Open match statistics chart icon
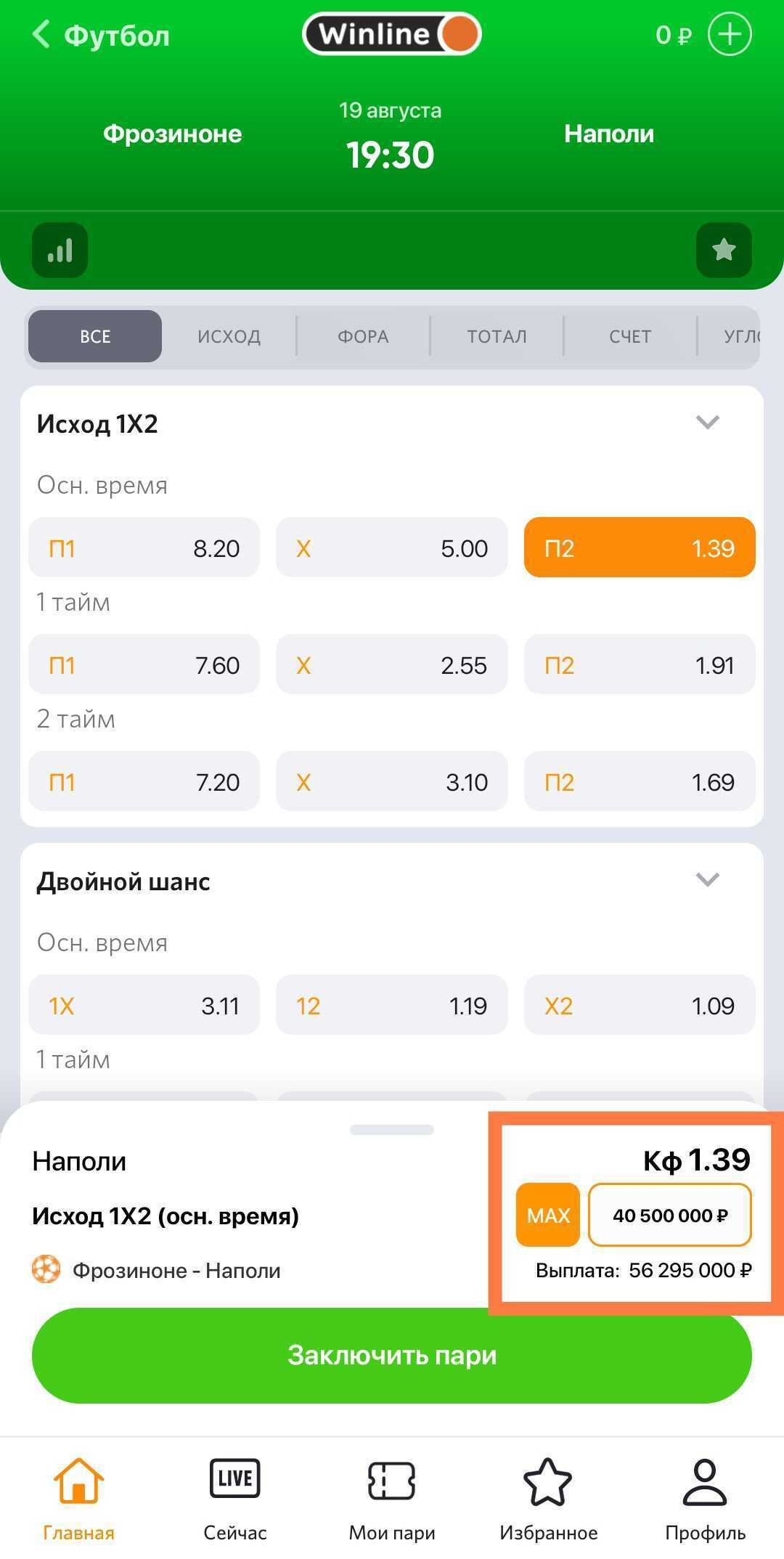 [60, 251]
